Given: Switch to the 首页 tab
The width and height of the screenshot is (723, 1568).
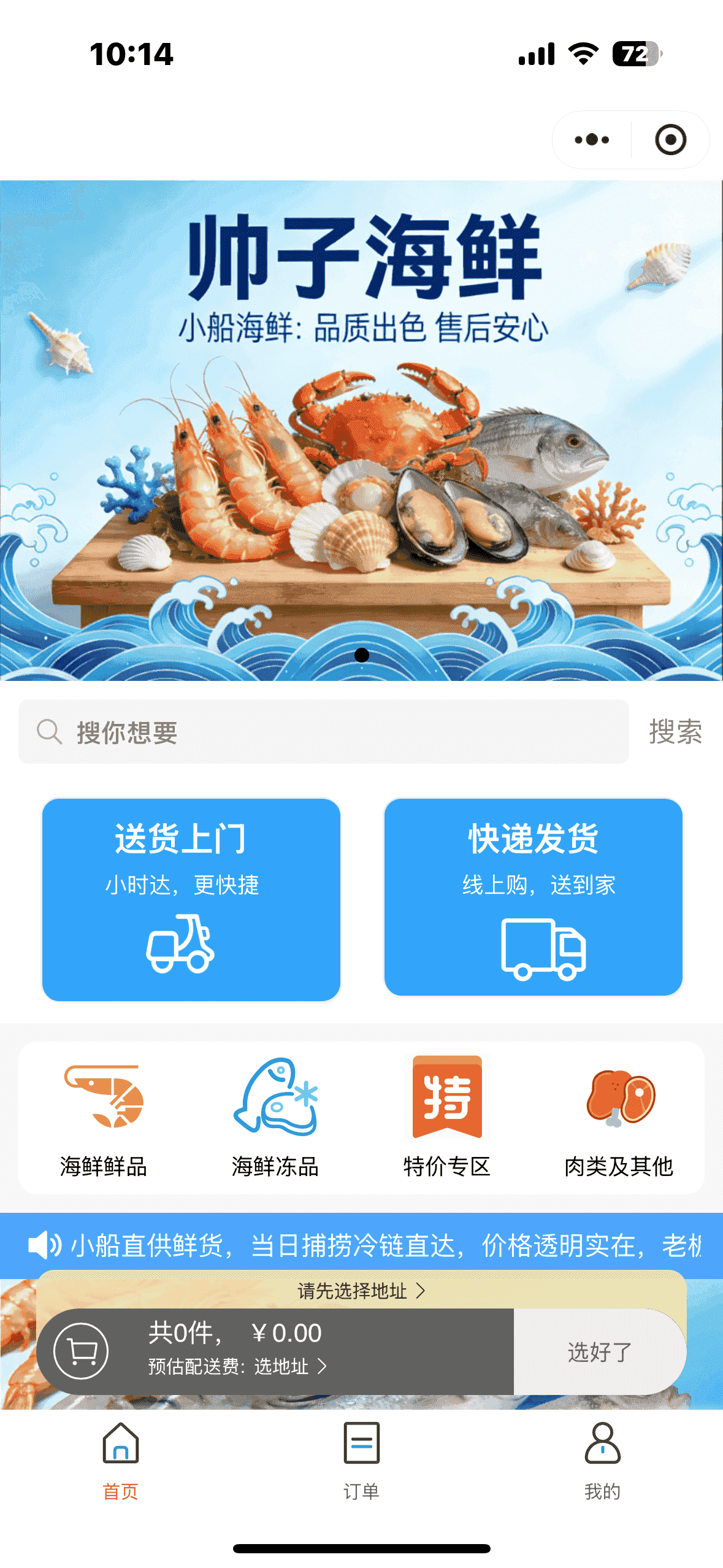Looking at the screenshot, I should click(x=120, y=1460).
